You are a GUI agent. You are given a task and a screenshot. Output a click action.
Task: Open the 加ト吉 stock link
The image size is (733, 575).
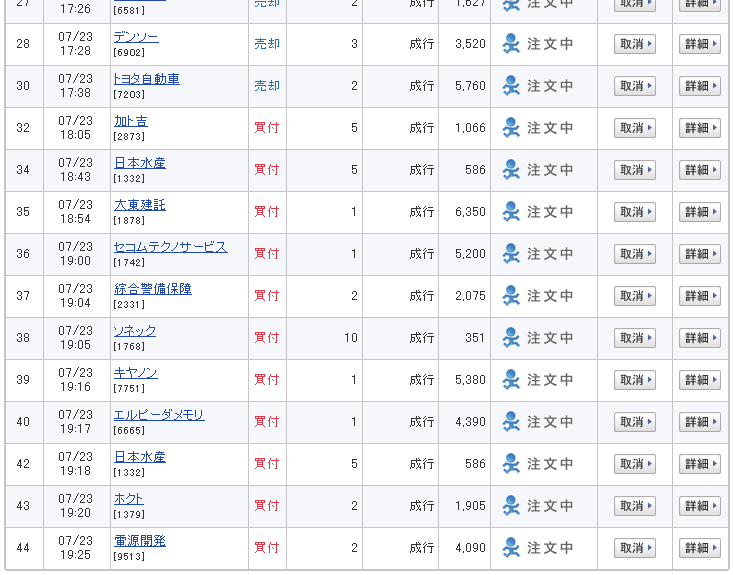click(130, 121)
